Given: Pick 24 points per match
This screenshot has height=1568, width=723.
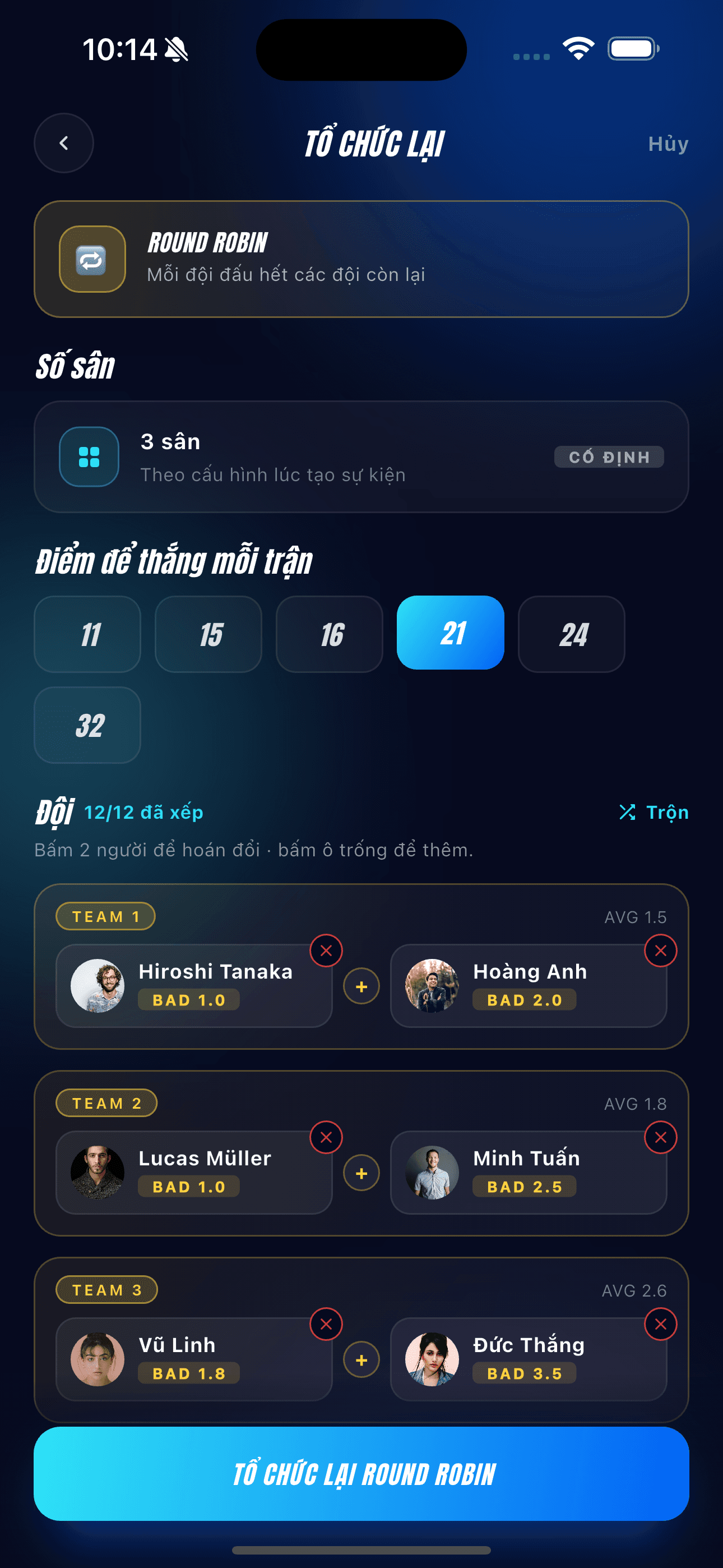Looking at the screenshot, I should (572, 634).
